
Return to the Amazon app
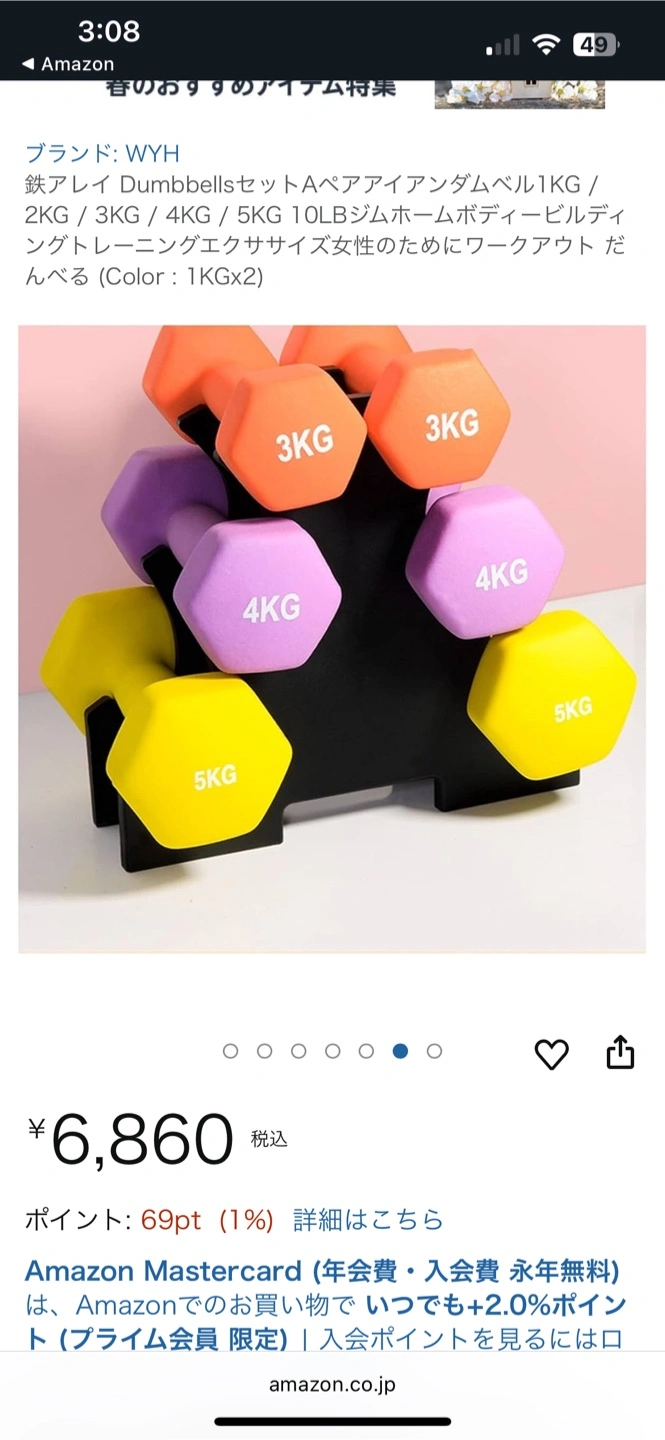[x=68, y=64]
